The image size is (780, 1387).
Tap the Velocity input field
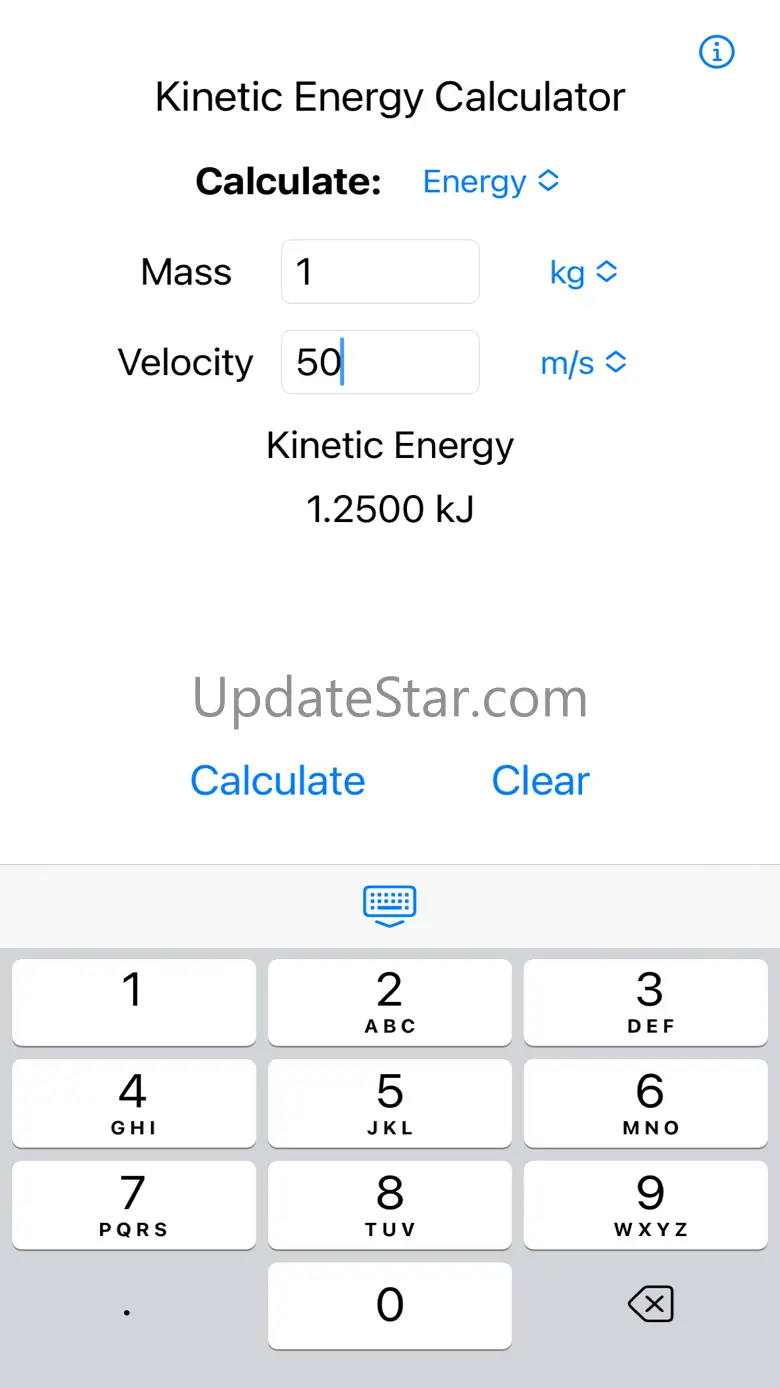(x=380, y=362)
